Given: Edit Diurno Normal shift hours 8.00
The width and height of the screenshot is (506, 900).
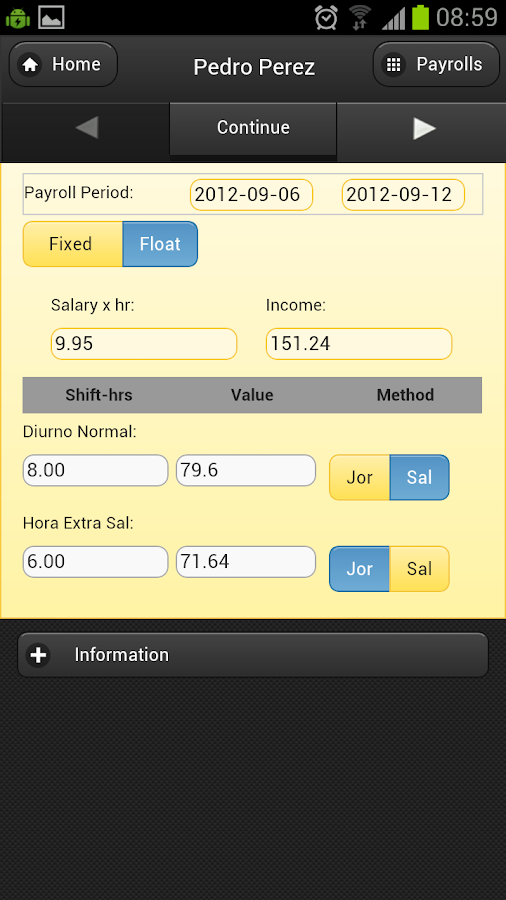Looking at the screenshot, I should (95, 471).
